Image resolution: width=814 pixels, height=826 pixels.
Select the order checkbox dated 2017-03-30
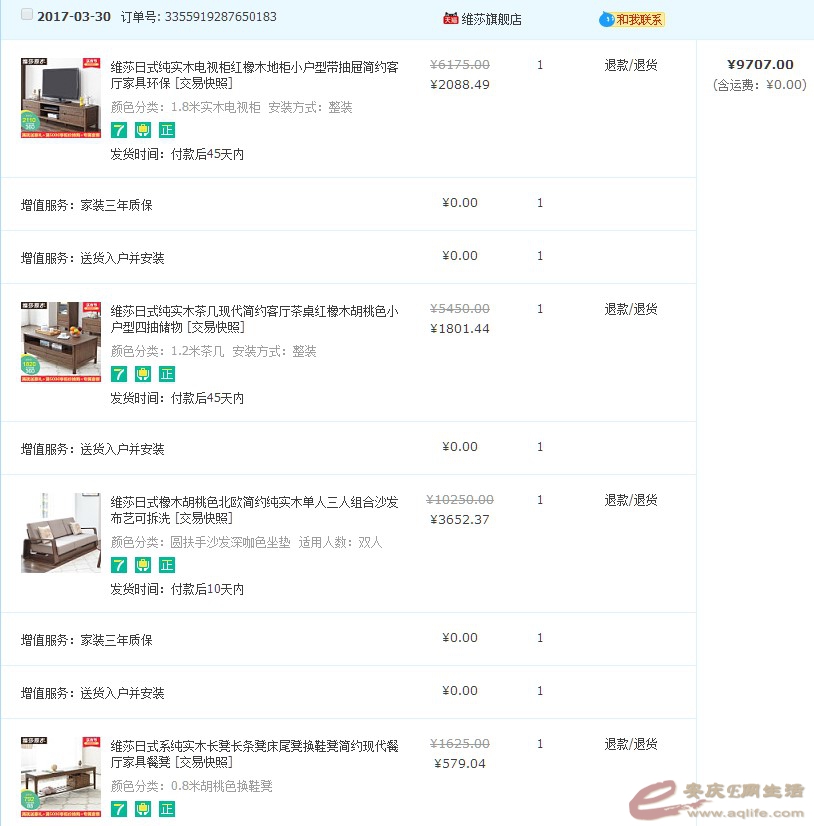27,16
